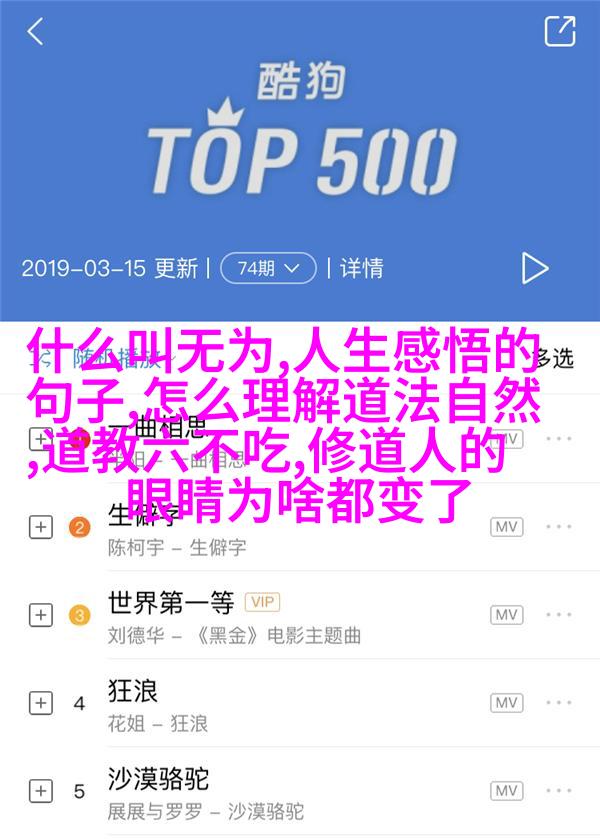Watch the MV for 世界第一等
The image size is (600, 839).
pyautogui.click(x=506, y=615)
